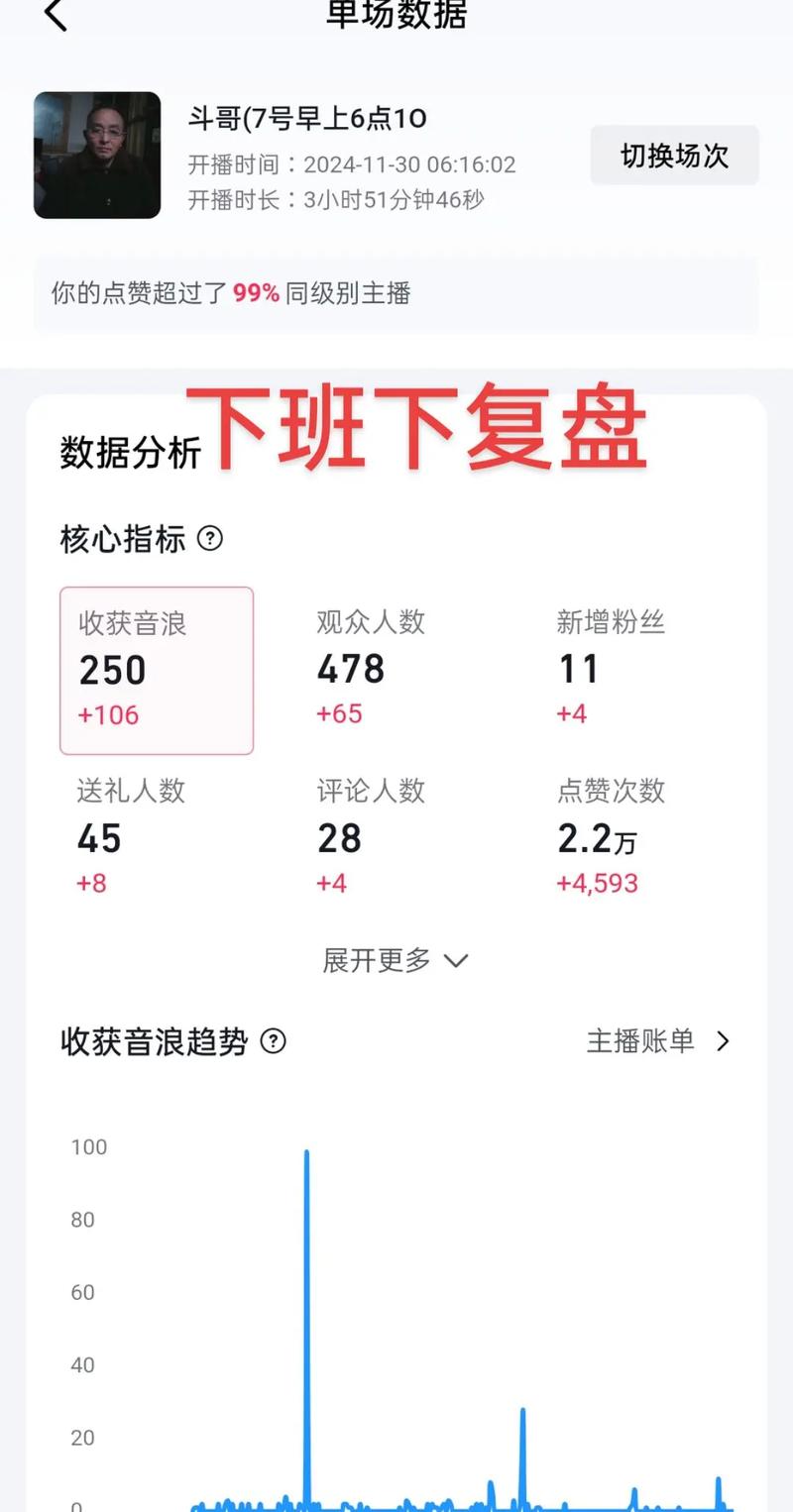Open 主播账单 billing details
Screen dimensions: 793x1512
tap(639, 1042)
